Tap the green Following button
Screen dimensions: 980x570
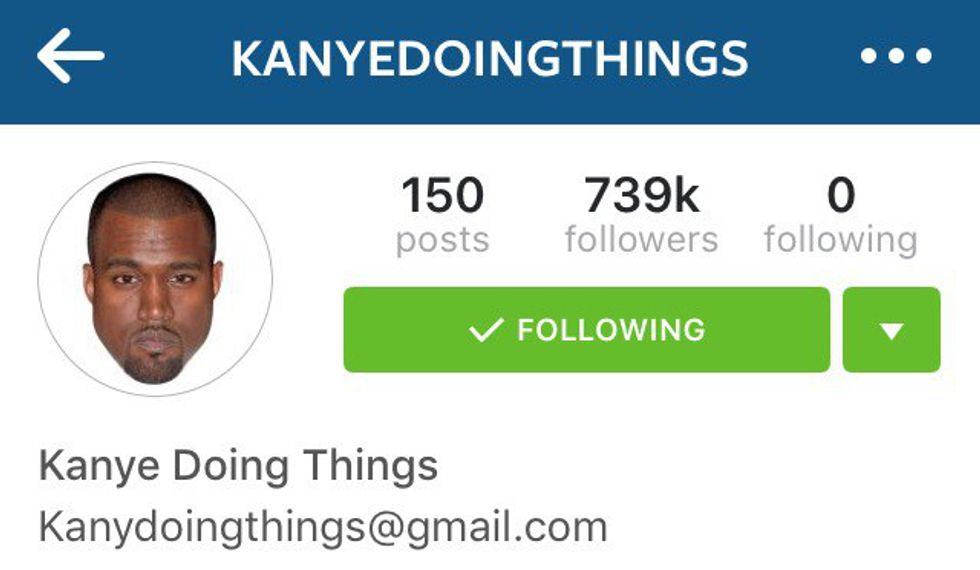(x=586, y=330)
